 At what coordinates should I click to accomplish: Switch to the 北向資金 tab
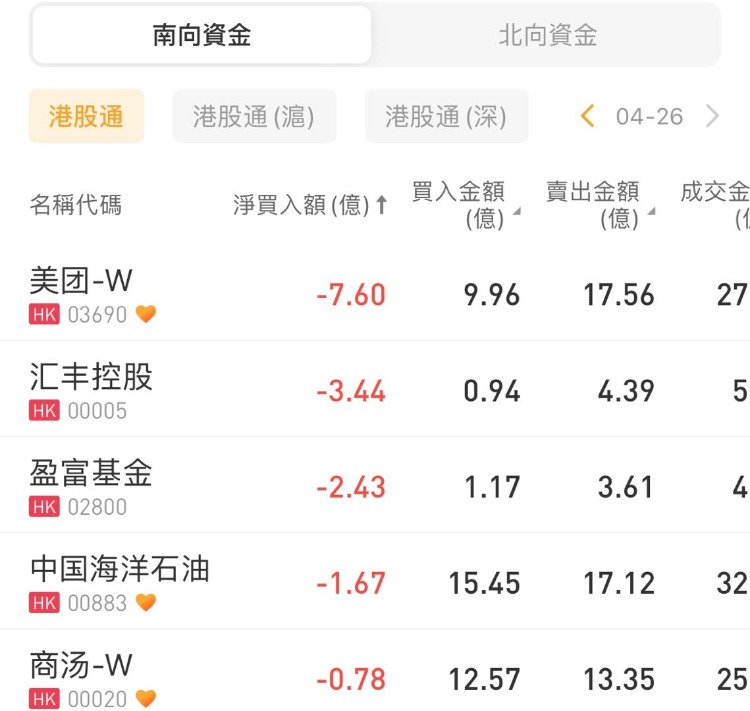pos(547,36)
